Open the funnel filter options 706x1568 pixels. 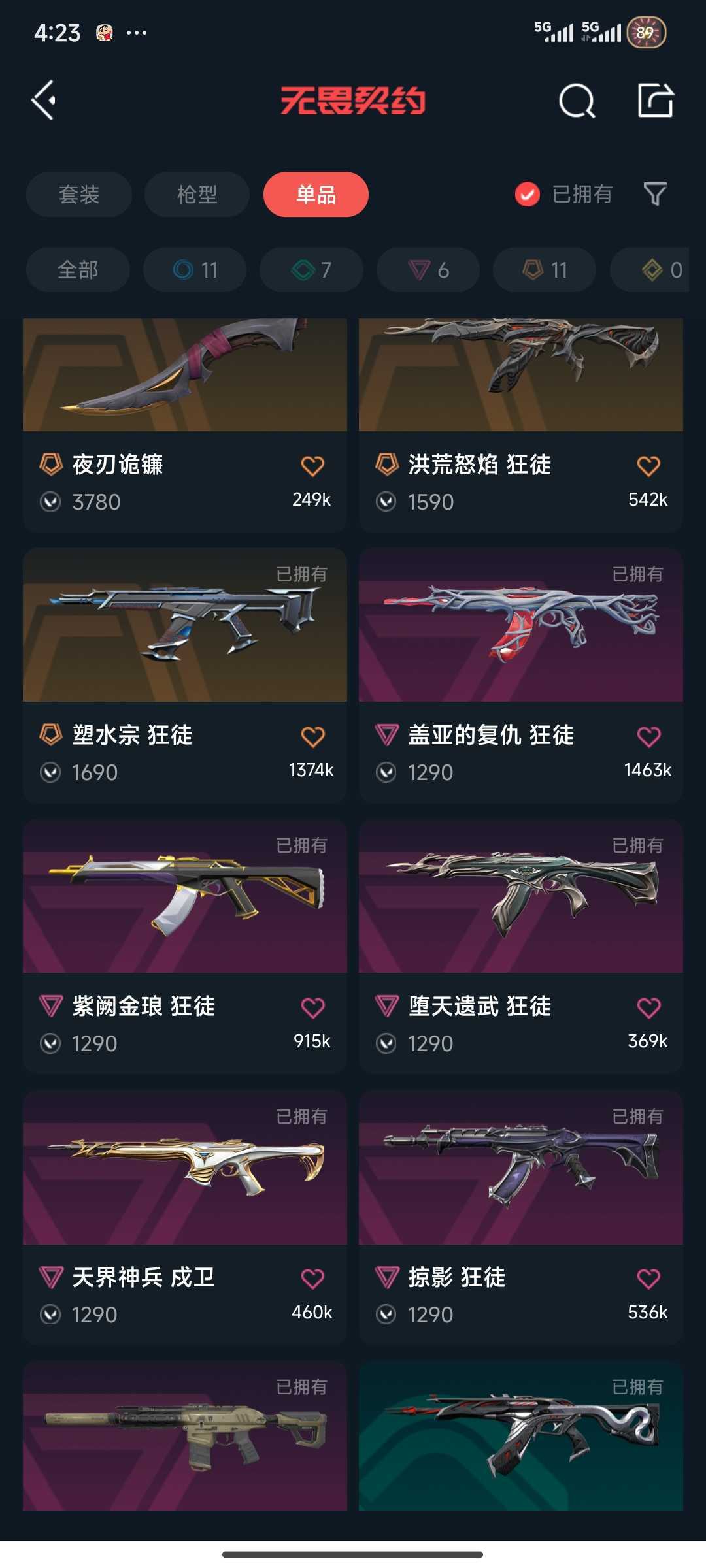point(655,194)
